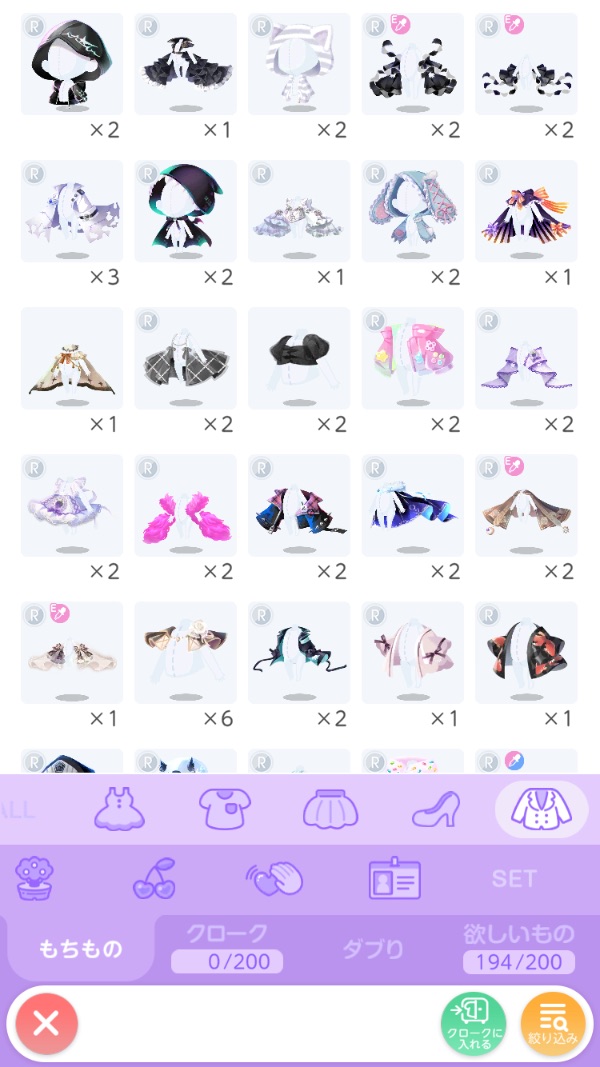Viewport: 600px width, 1067px height.
Task: Switch to the SET category
Action: click(514, 878)
